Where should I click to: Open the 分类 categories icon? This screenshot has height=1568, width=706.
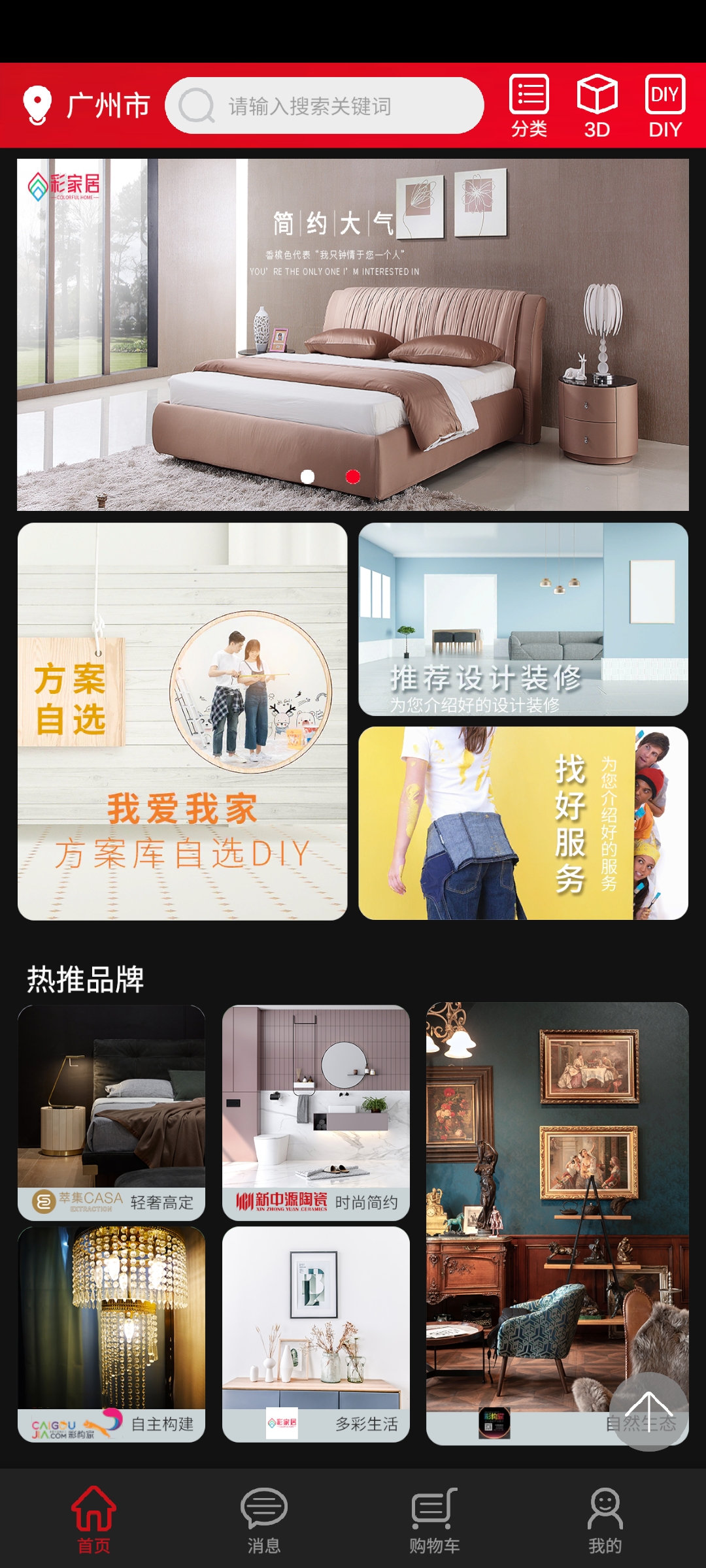point(529,106)
